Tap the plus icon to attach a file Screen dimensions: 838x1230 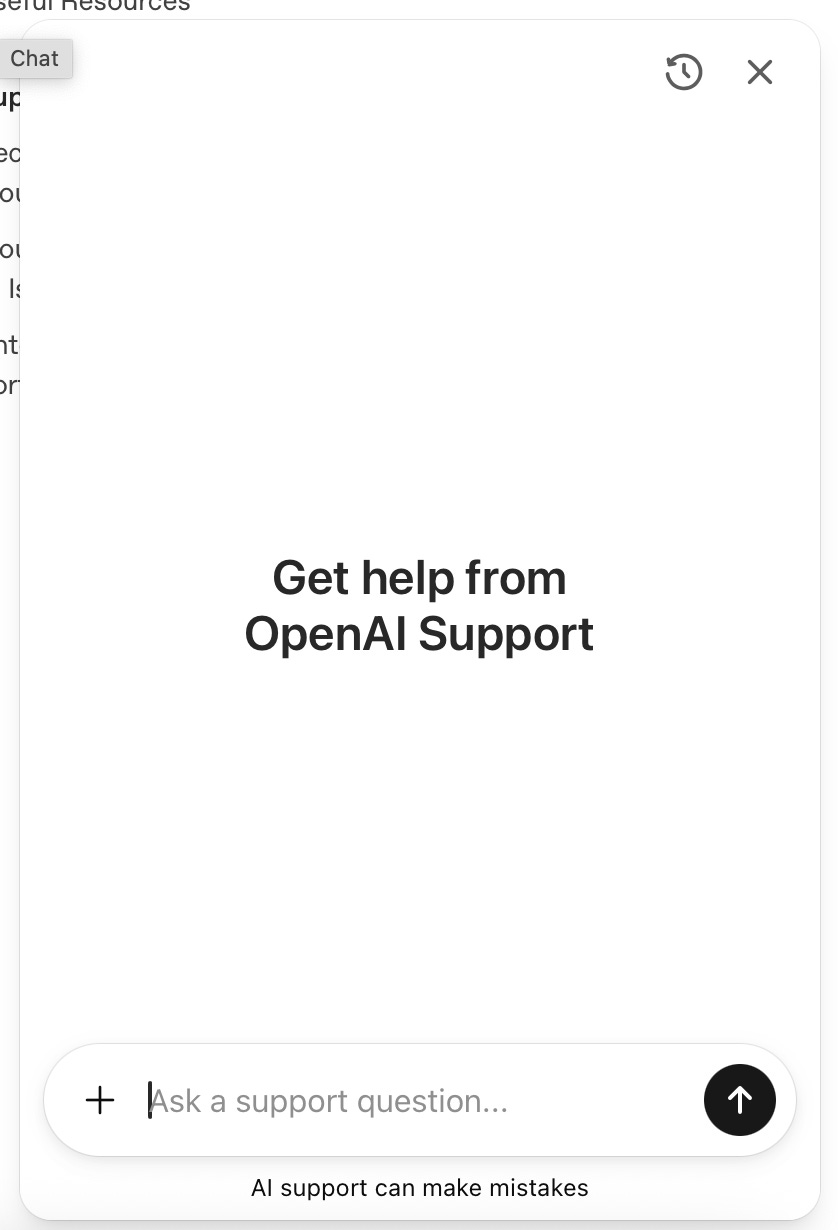point(100,1100)
